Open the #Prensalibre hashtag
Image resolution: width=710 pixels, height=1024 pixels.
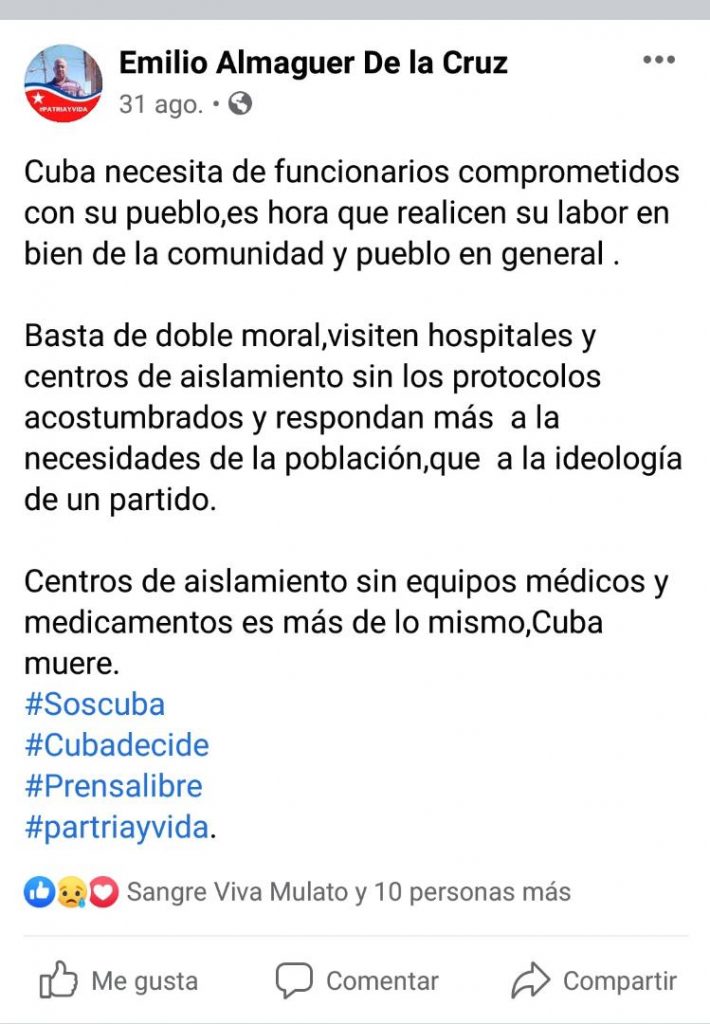point(113,786)
